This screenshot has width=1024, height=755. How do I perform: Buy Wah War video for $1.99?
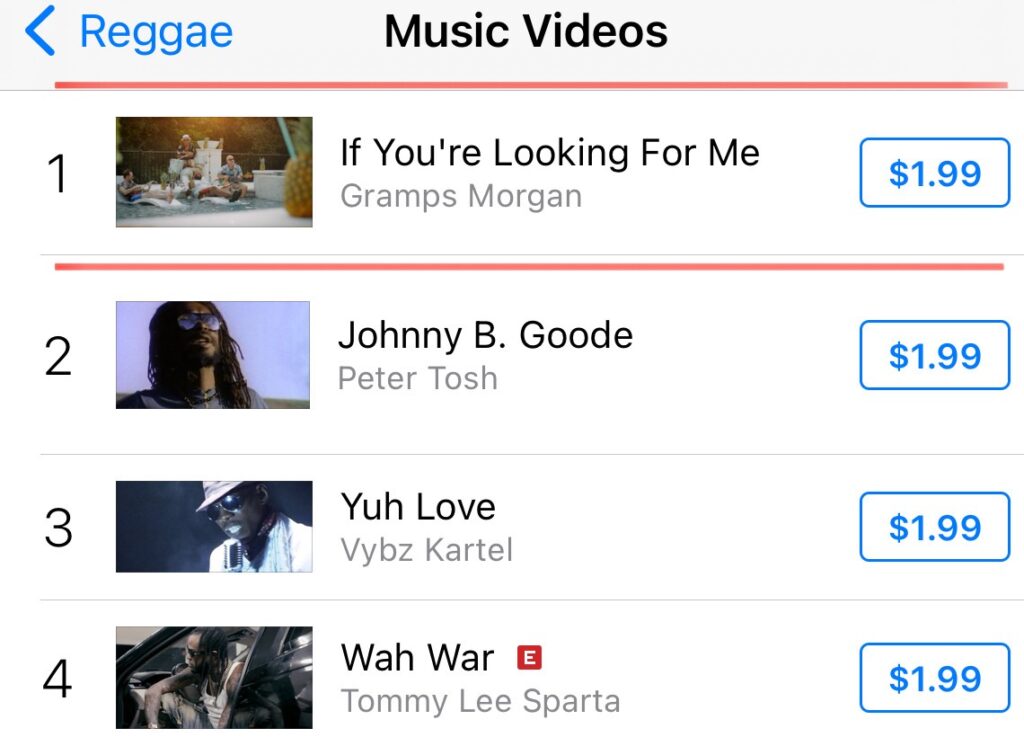[x=934, y=679]
